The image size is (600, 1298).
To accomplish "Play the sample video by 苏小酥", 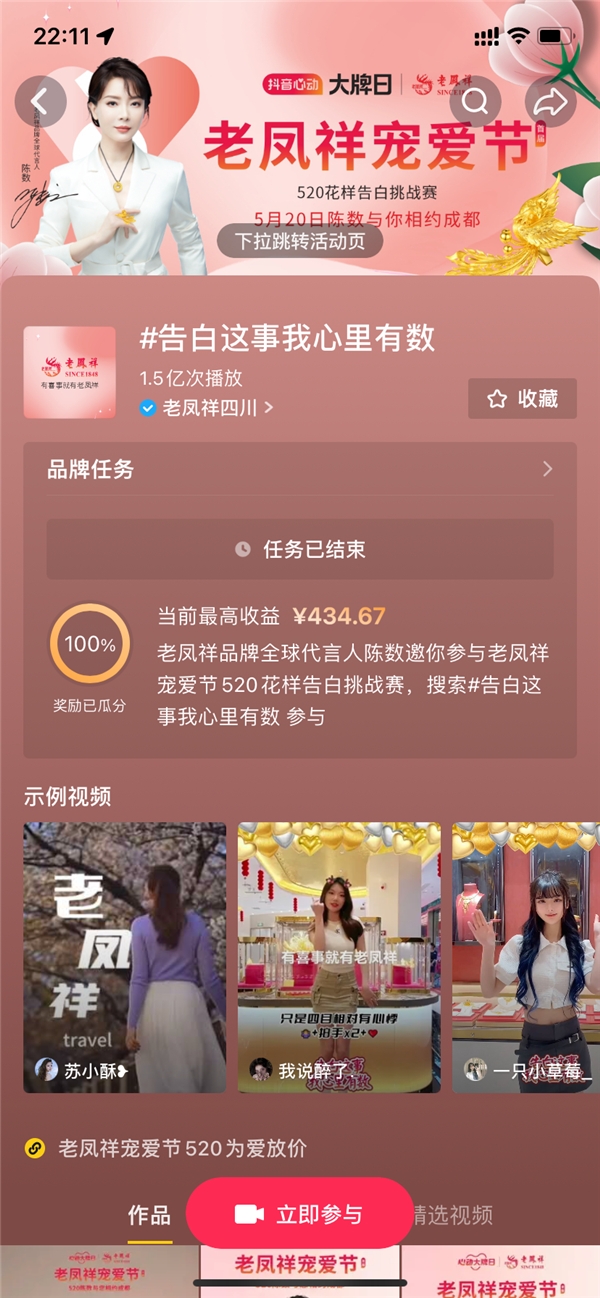I will (125, 957).
